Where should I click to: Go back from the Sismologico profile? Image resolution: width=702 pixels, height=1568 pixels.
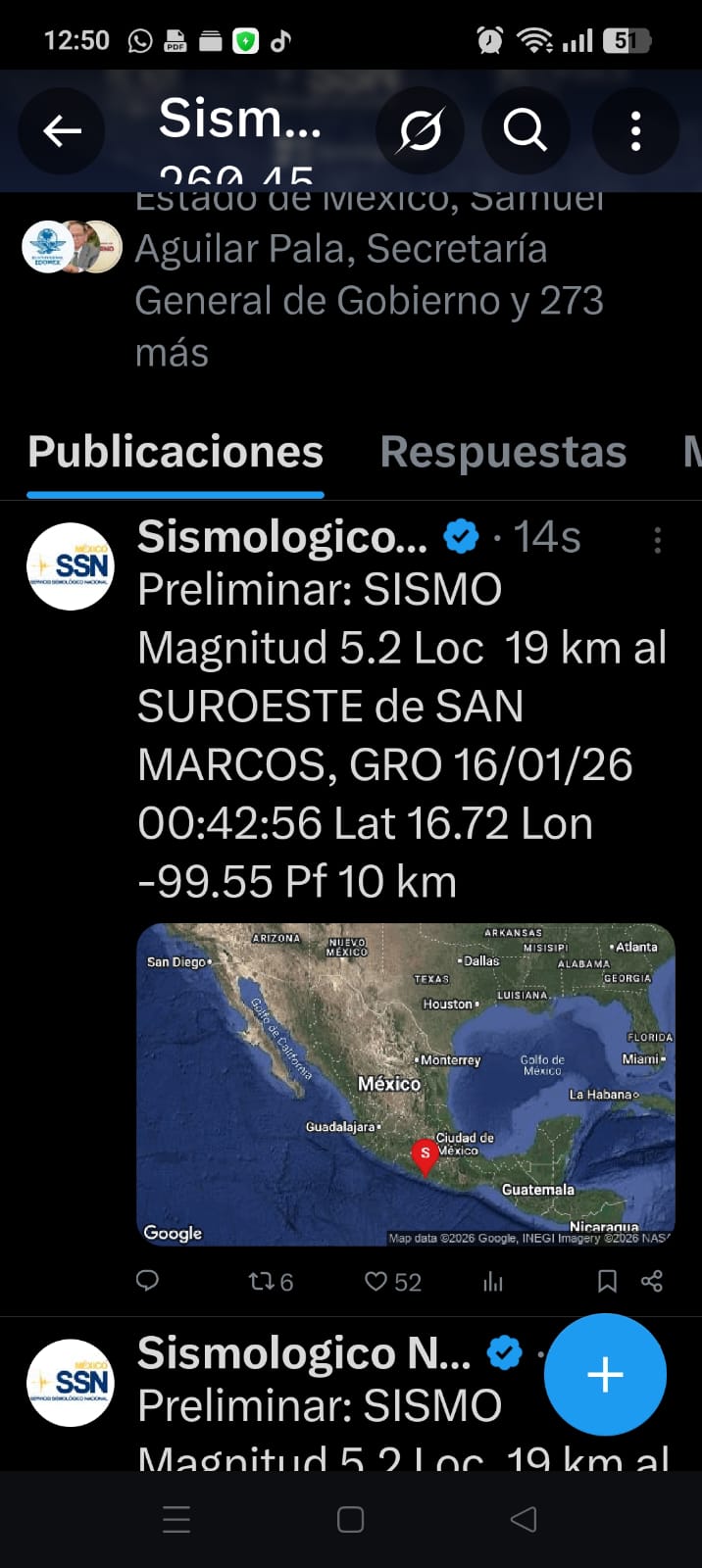(62, 130)
